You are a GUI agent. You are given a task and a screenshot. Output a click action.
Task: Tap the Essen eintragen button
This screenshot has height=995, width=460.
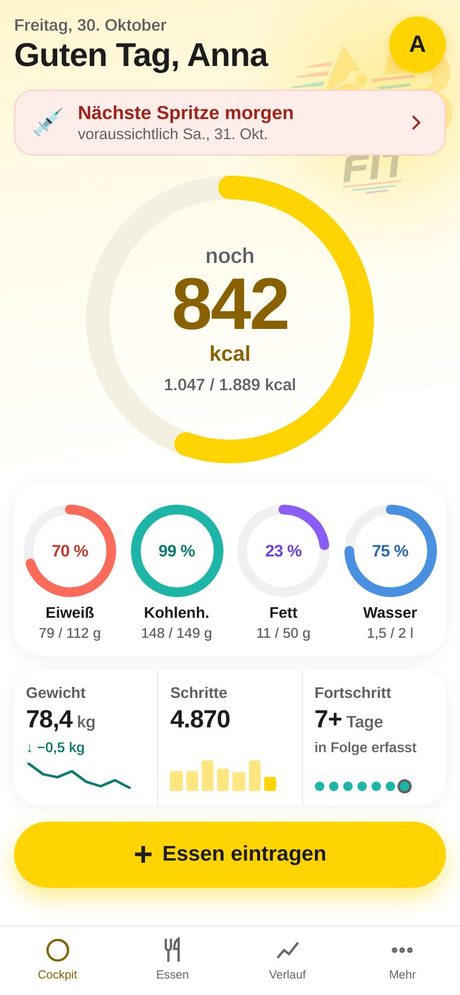pos(230,854)
